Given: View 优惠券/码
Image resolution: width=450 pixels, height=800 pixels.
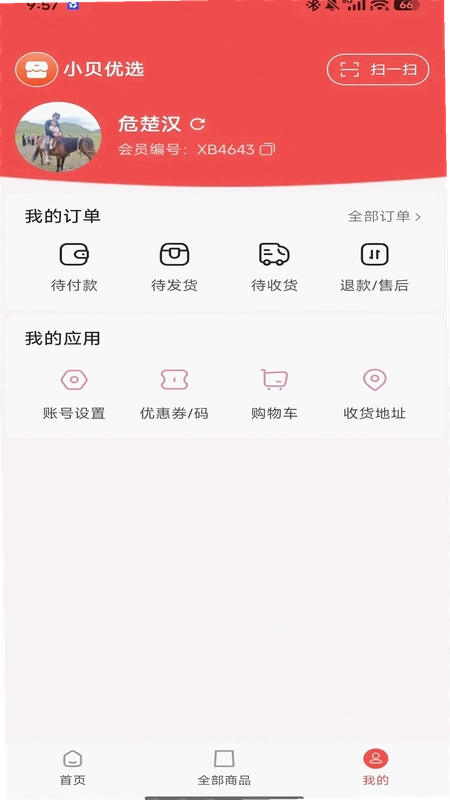Looking at the screenshot, I should coord(174,394).
